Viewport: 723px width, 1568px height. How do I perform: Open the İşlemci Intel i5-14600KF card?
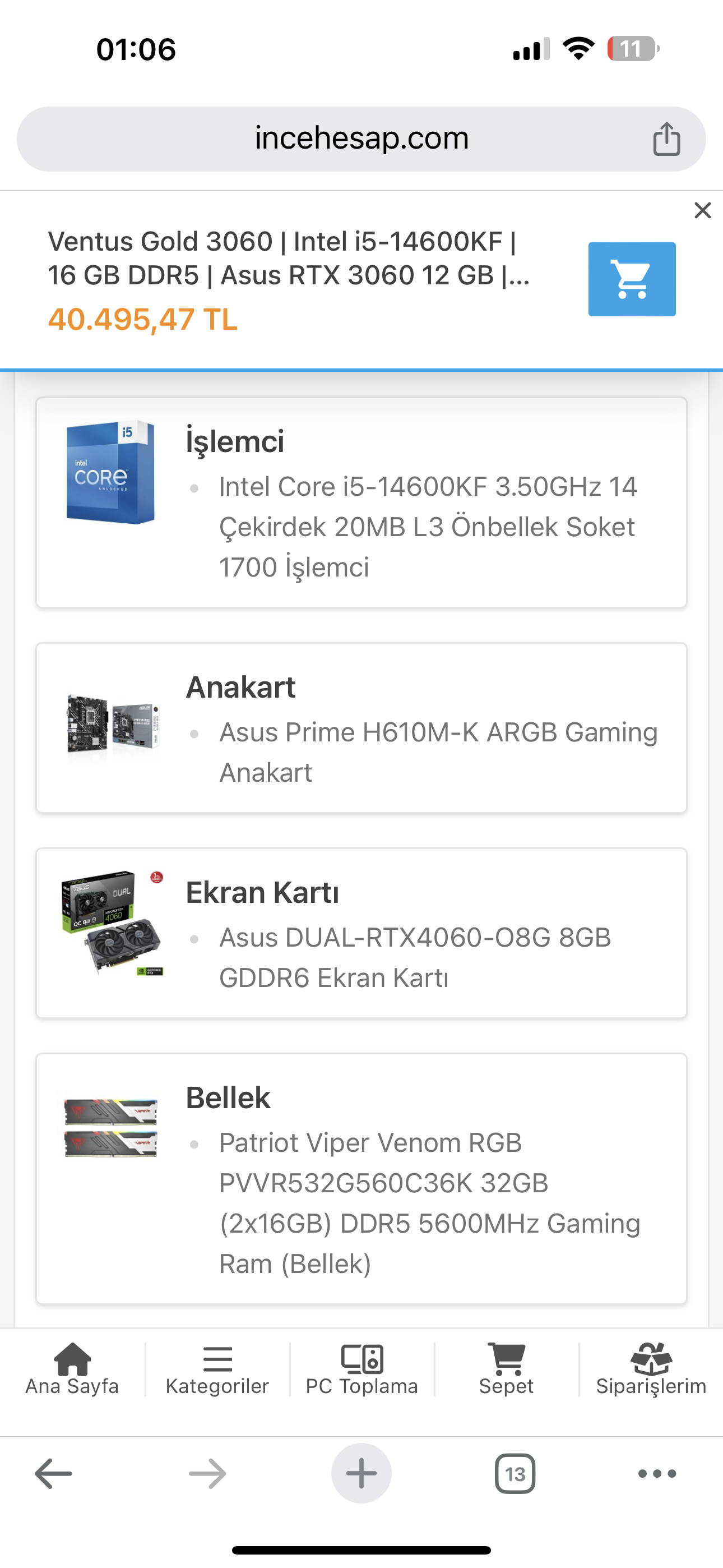pyautogui.click(x=361, y=502)
